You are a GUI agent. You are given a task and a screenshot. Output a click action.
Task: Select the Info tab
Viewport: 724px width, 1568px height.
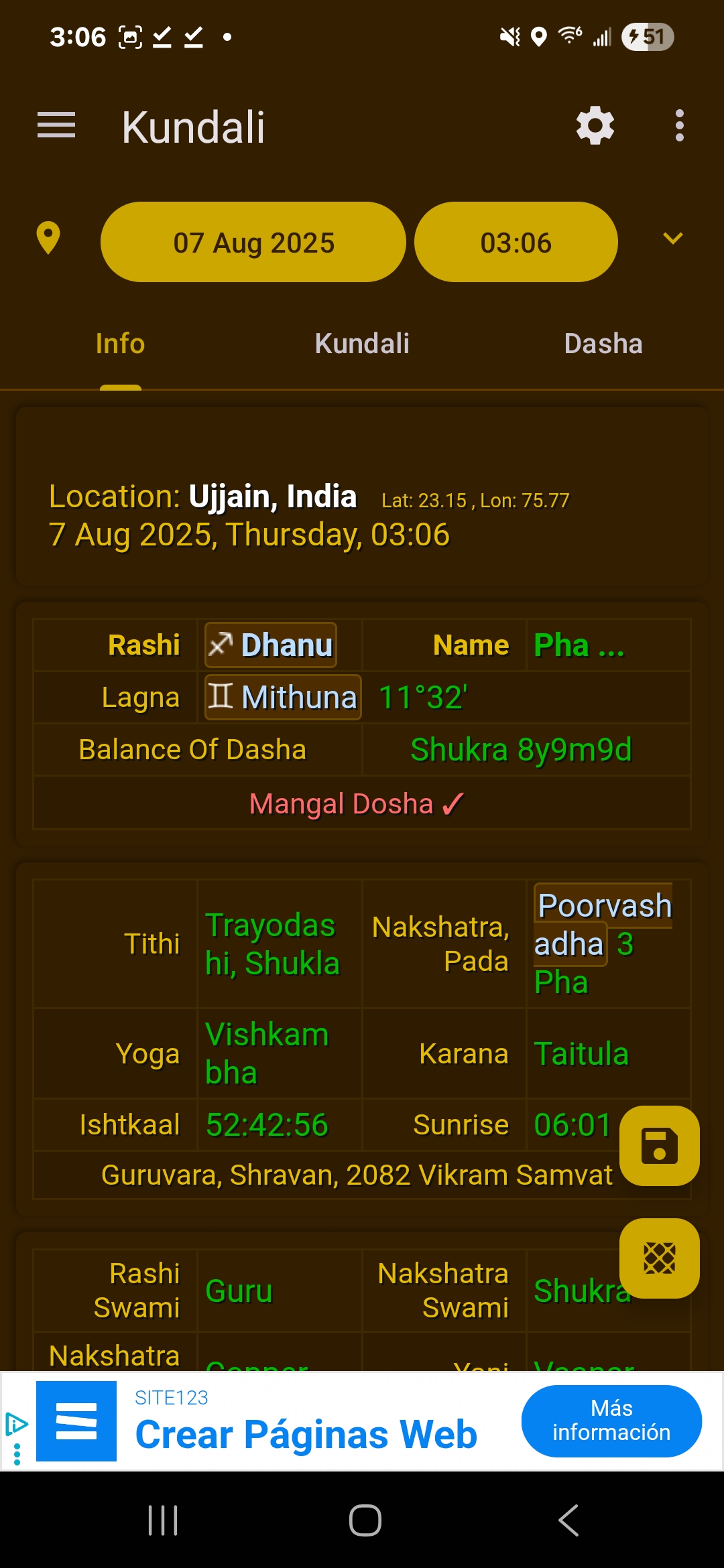click(x=121, y=344)
